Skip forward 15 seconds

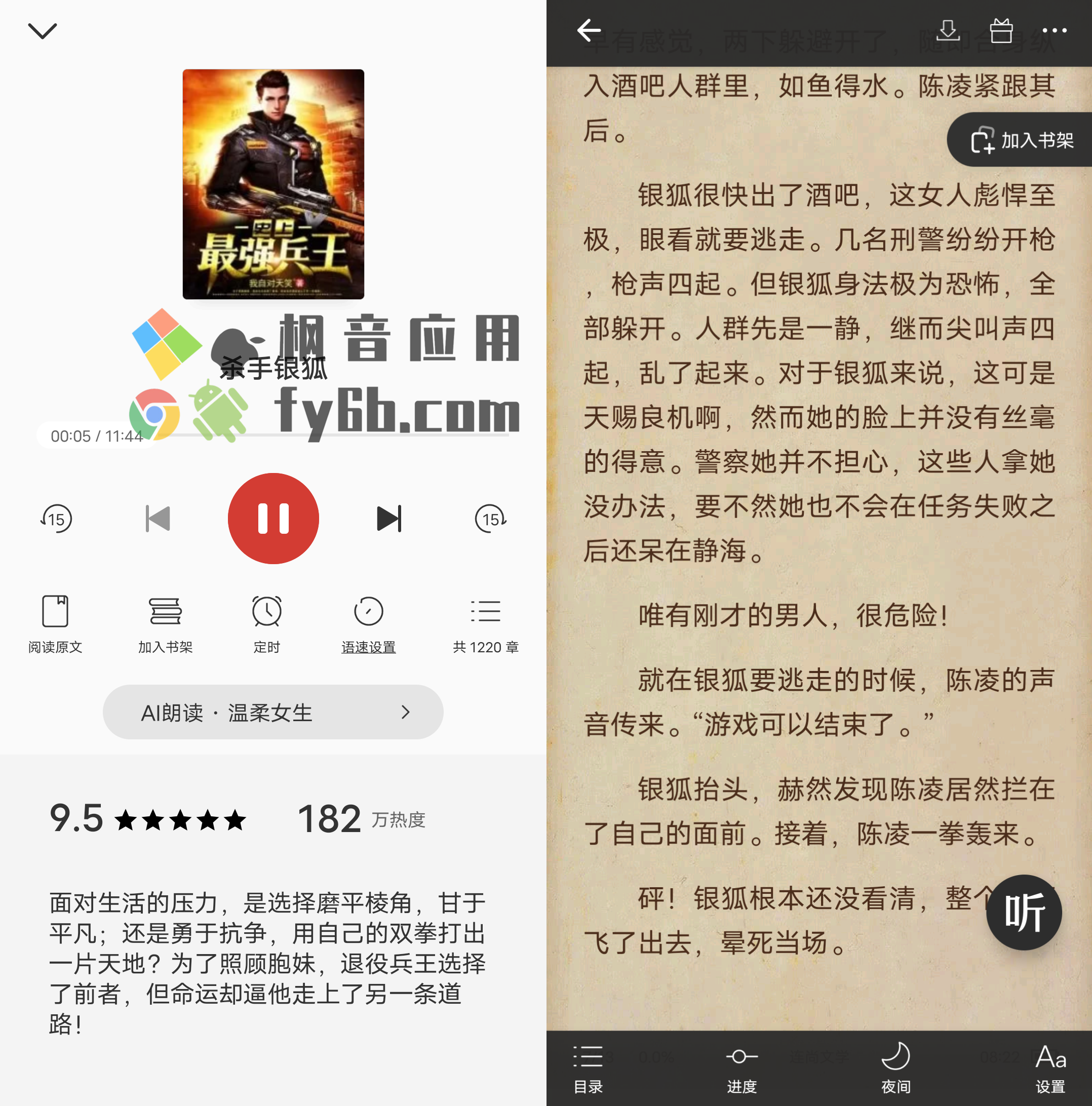490,519
